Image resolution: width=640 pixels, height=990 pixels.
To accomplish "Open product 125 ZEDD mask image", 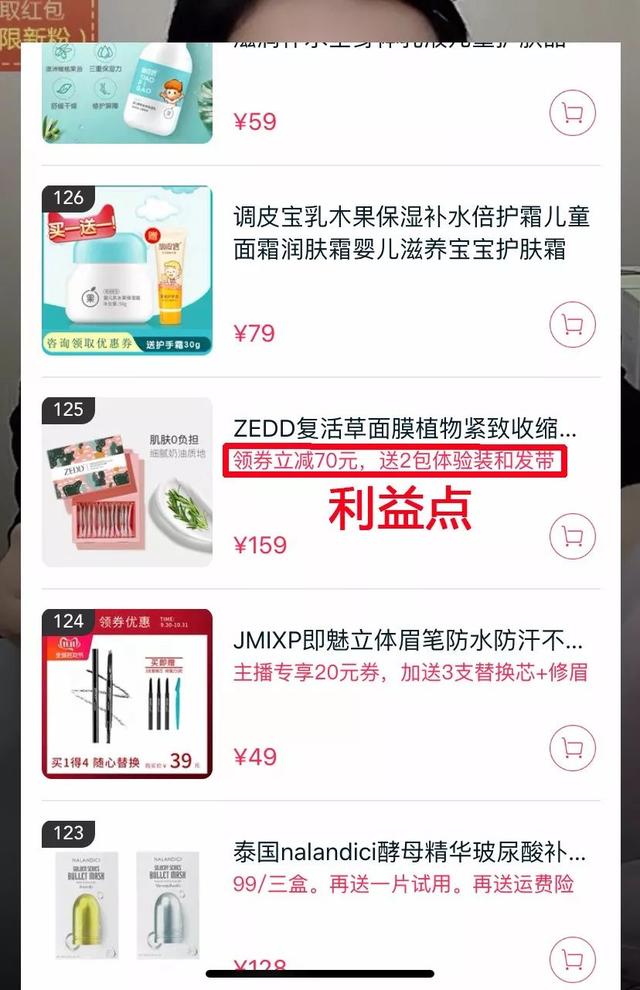I will point(127,482).
